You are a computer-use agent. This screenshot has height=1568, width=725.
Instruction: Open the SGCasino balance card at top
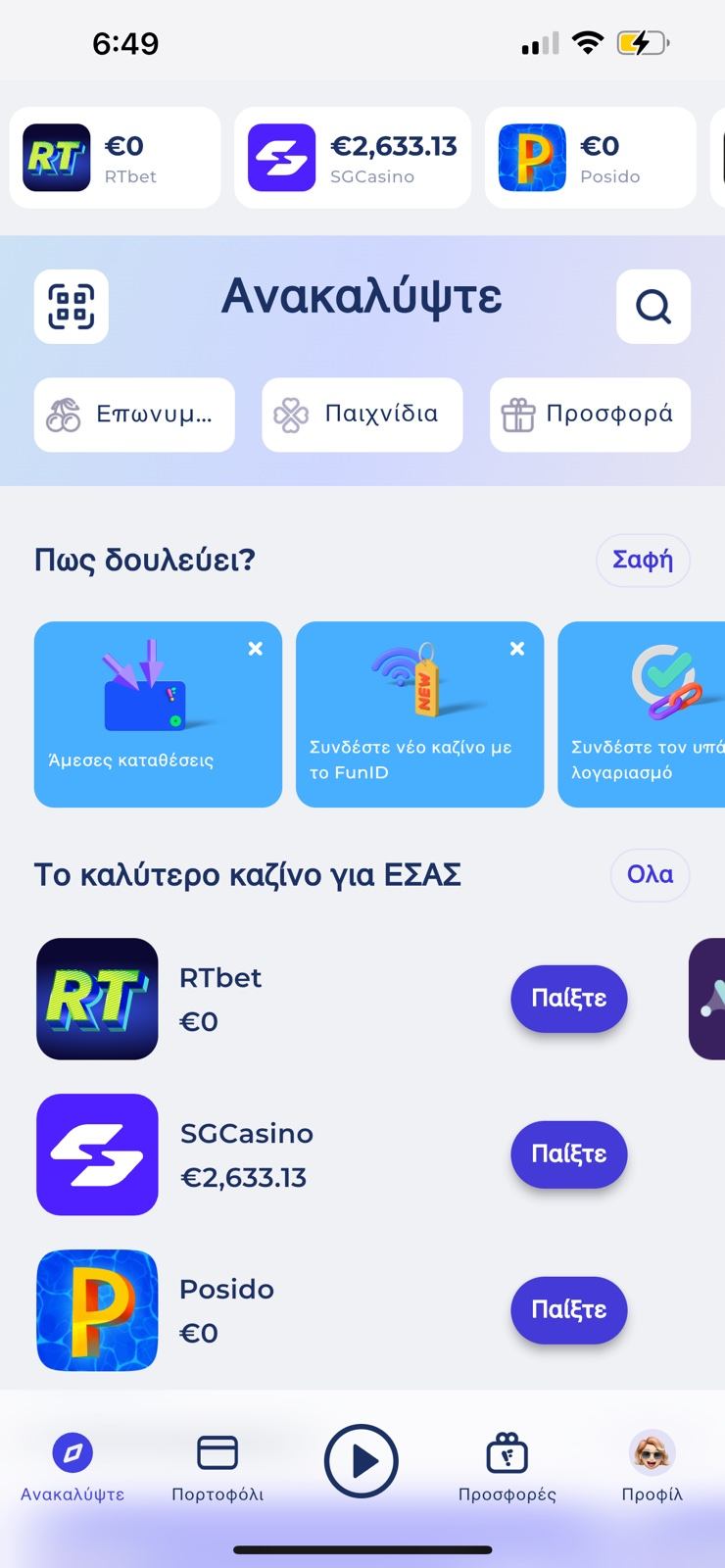tap(353, 158)
